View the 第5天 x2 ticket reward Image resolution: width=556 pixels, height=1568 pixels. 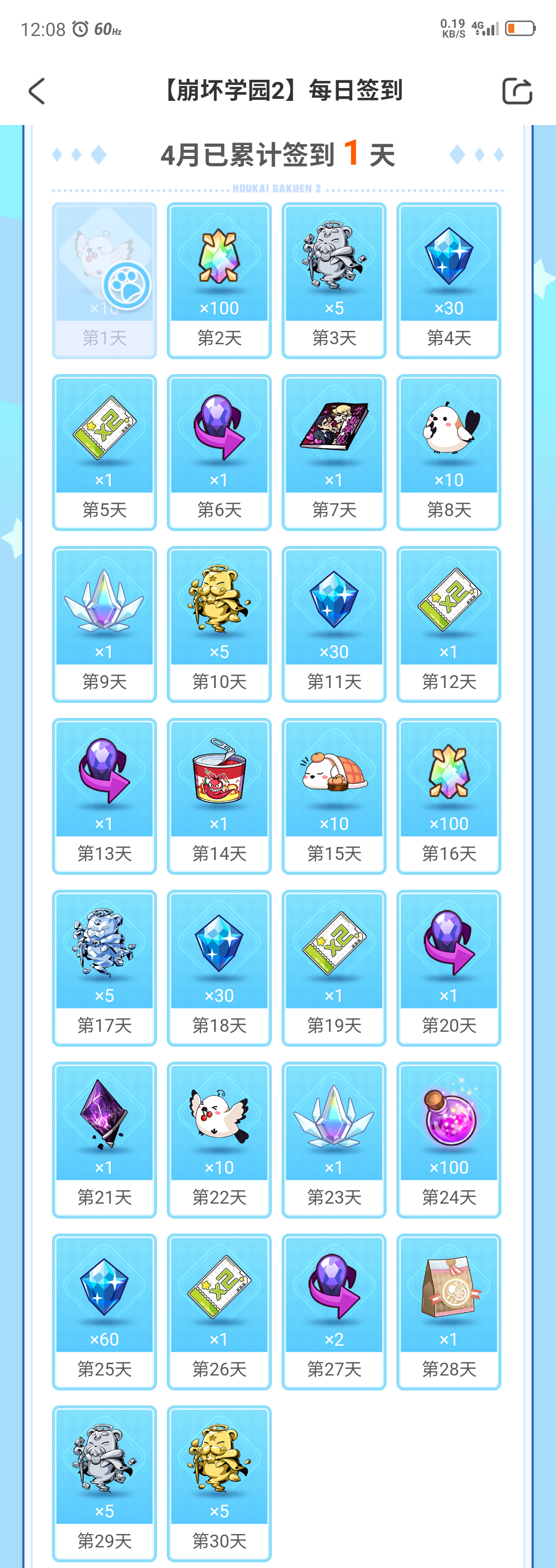tap(104, 452)
